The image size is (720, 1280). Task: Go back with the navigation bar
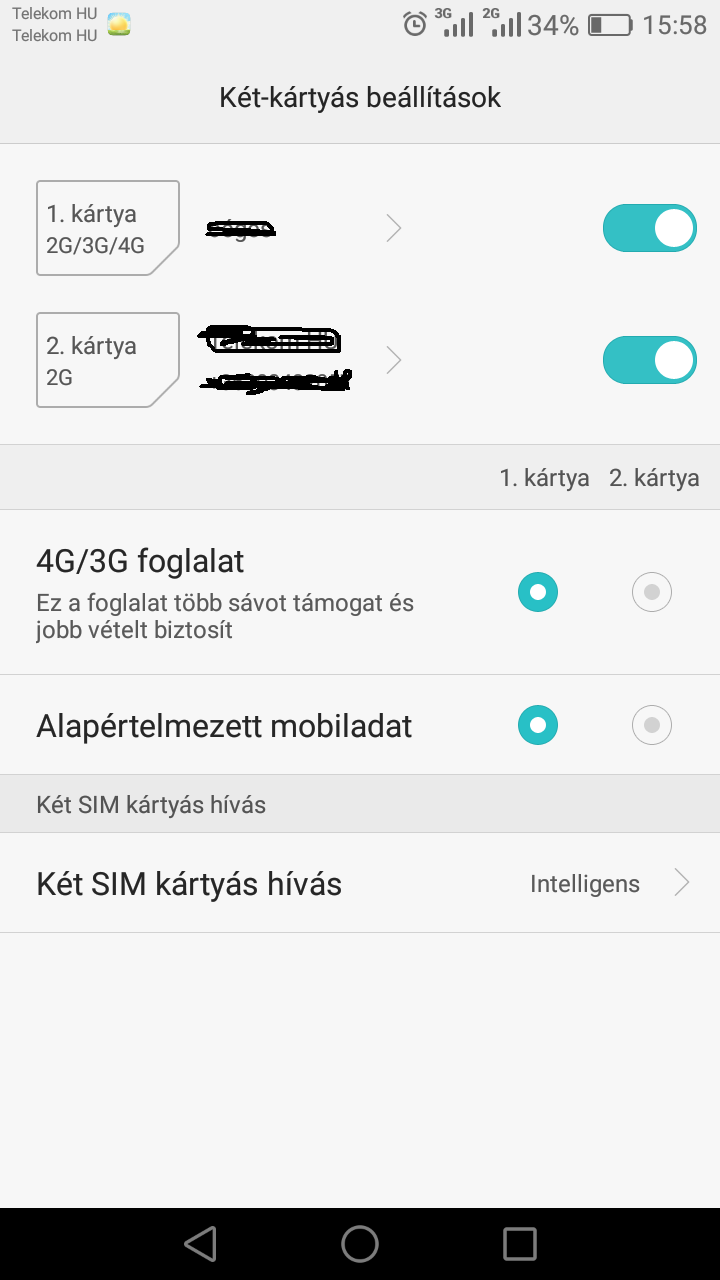[x=201, y=1244]
